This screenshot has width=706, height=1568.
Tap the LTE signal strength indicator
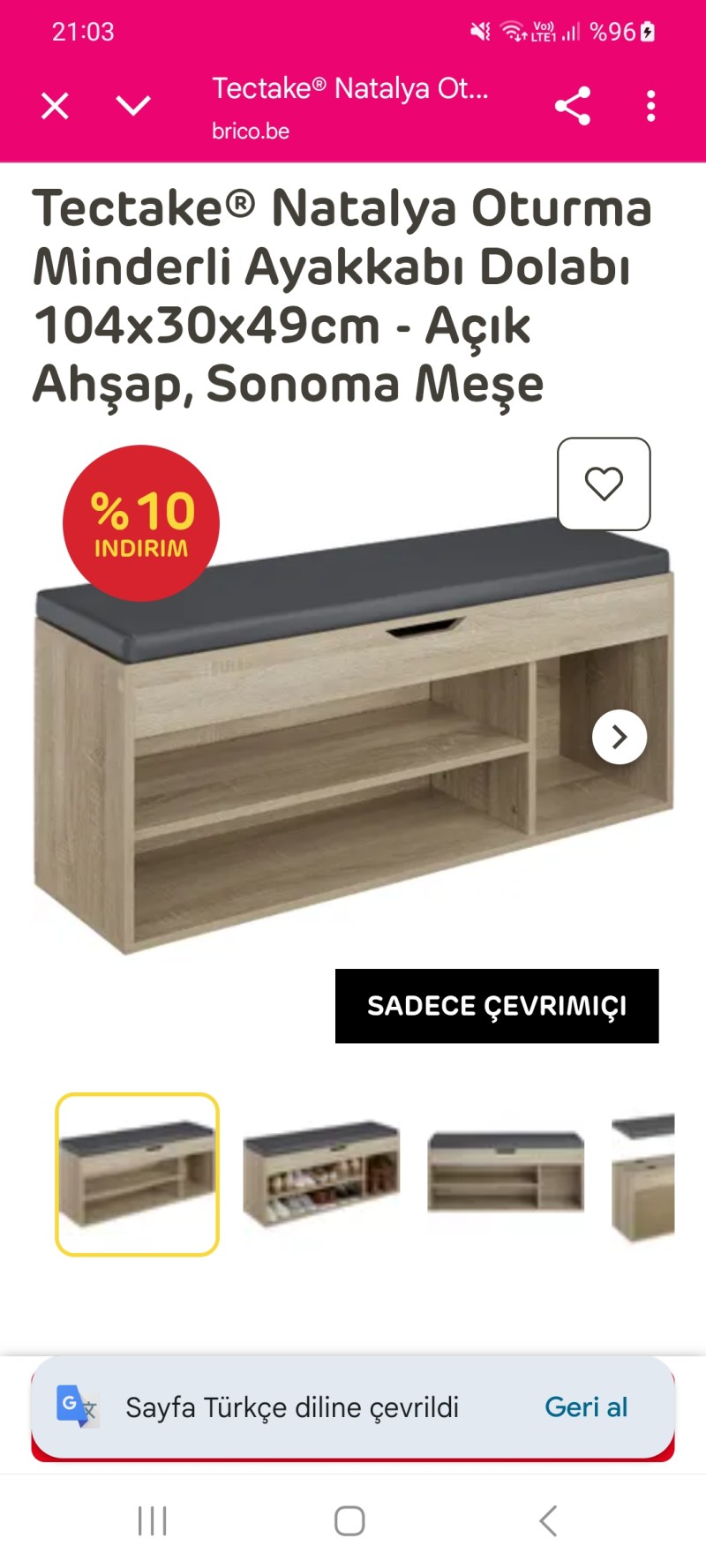click(x=570, y=32)
